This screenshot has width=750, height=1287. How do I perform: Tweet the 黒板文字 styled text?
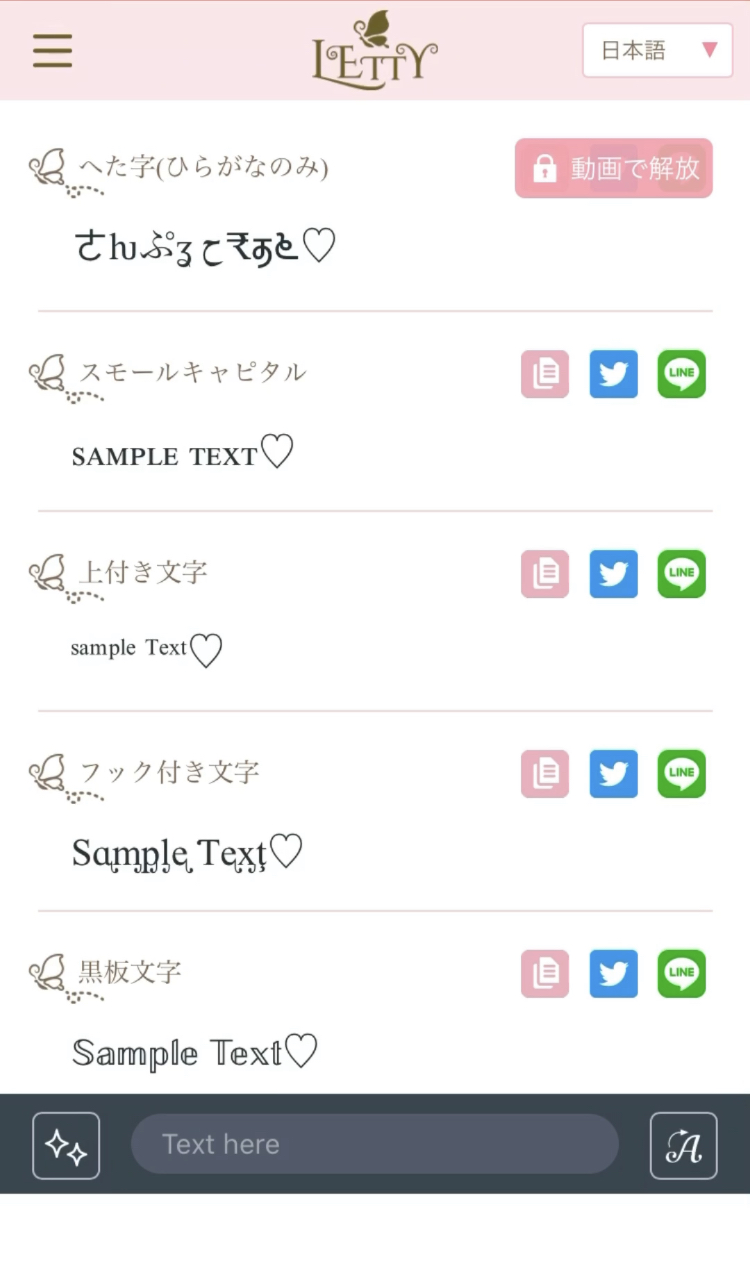coord(613,973)
